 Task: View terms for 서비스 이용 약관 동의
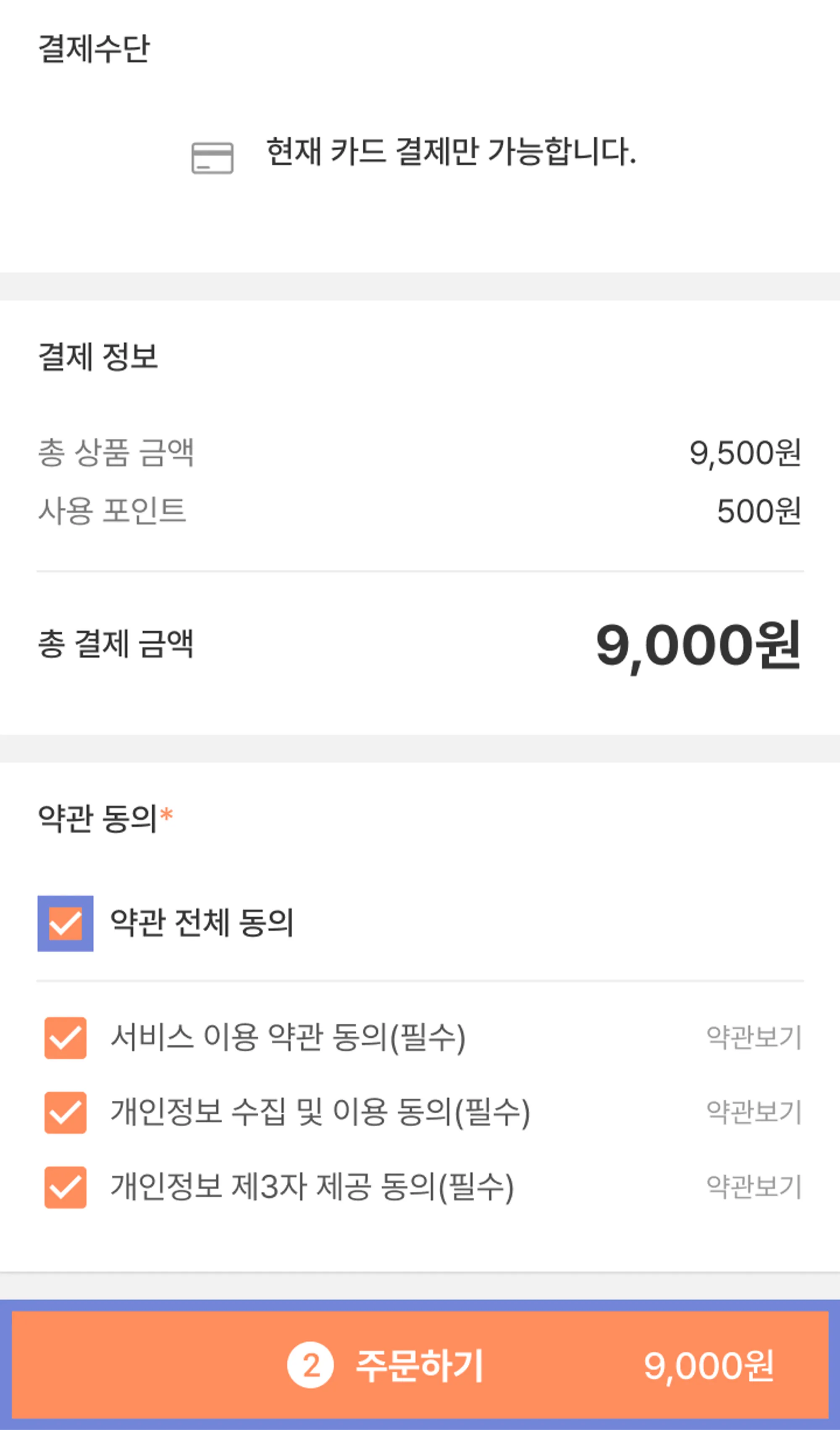pyautogui.click(x=753, y=1038)
